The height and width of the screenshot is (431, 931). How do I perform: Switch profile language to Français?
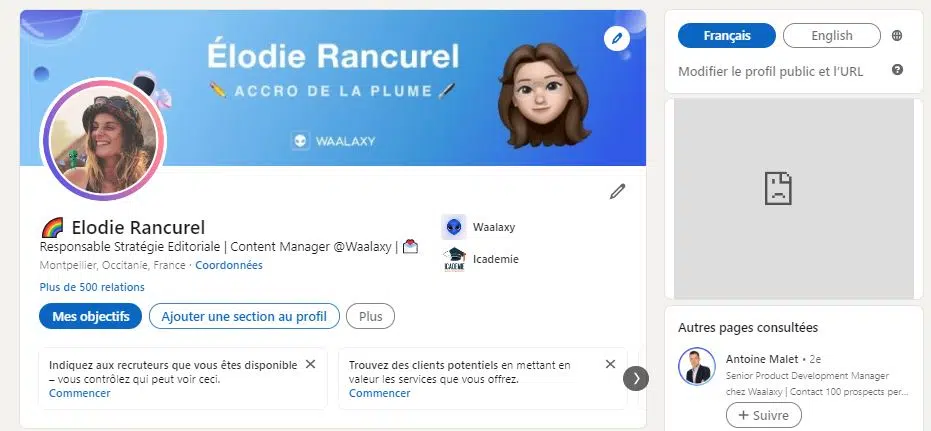coord(727,36)
